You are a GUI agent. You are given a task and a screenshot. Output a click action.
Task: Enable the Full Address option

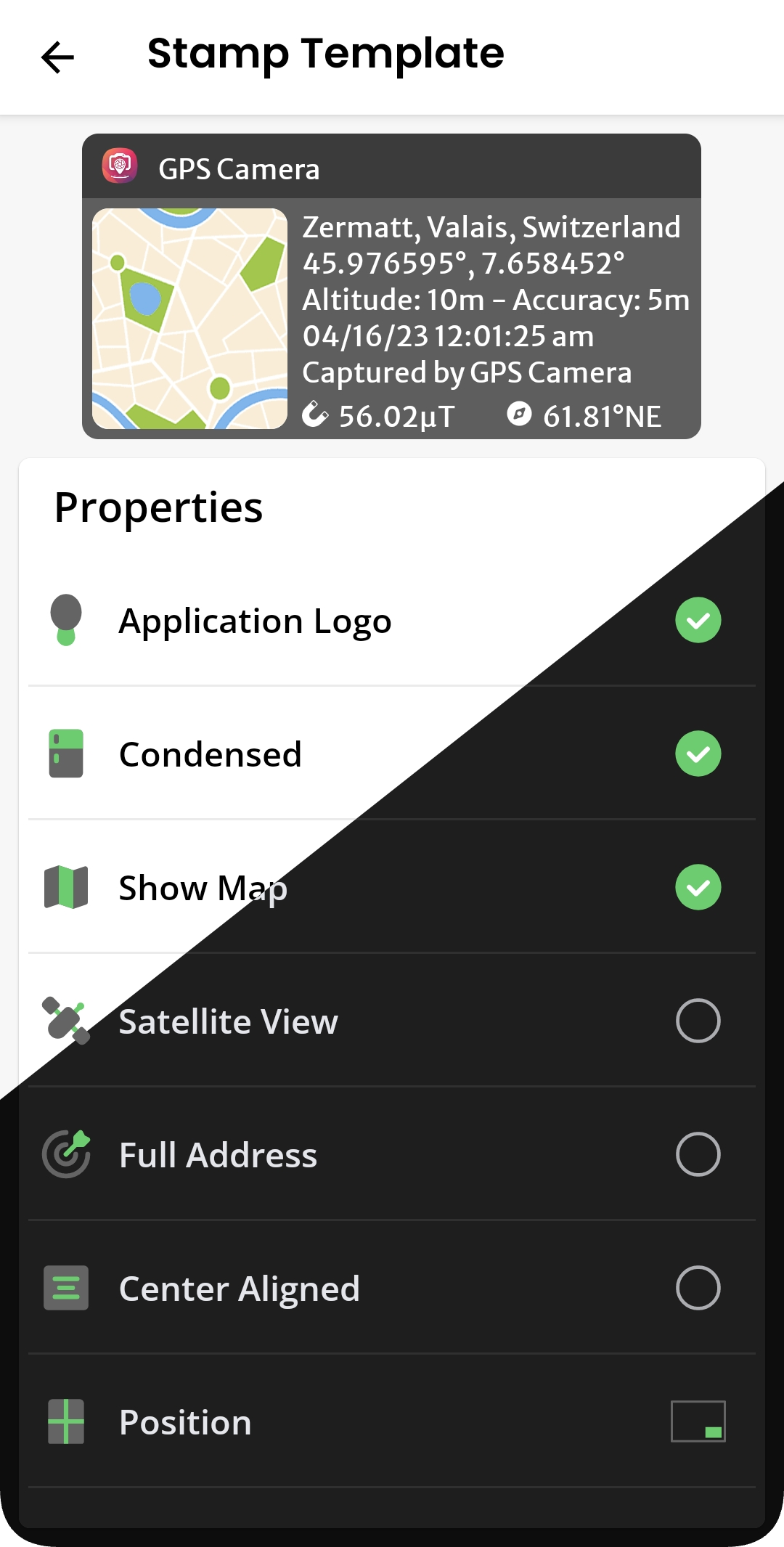coord(698,1154)
